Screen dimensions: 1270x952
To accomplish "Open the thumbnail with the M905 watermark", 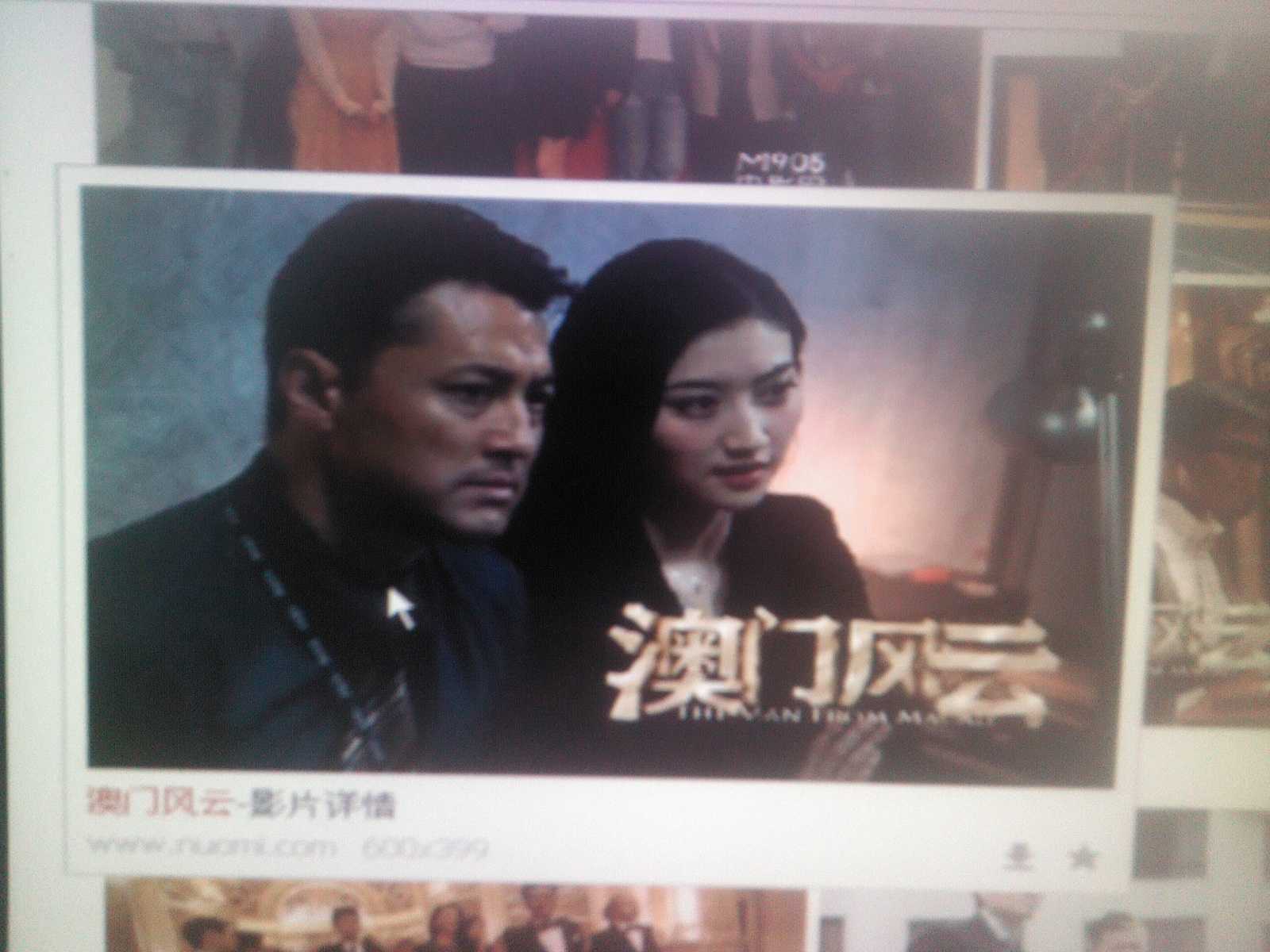I will (540, 87).
